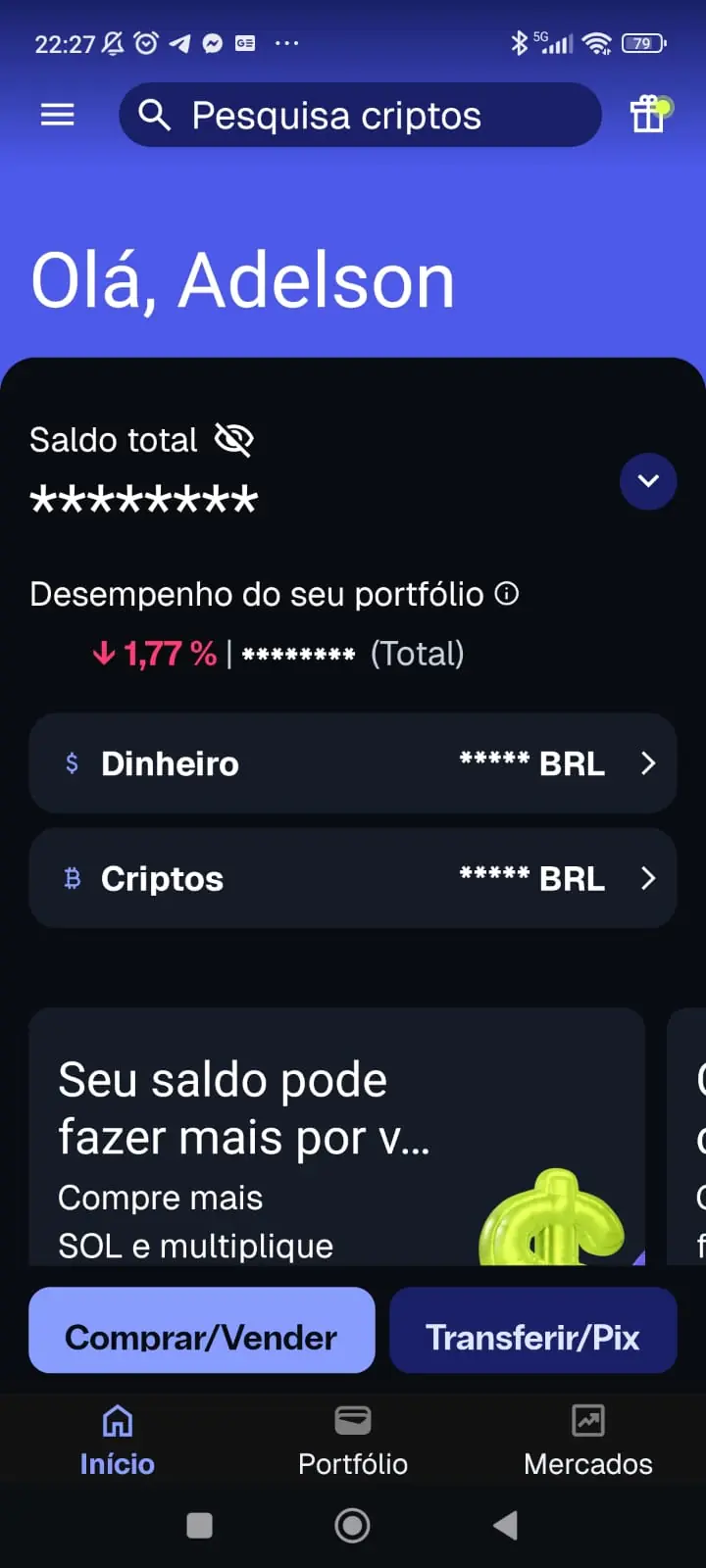Open the hamburger menu
This screenshot has height=1568, width=706.
tap(57, 116)
